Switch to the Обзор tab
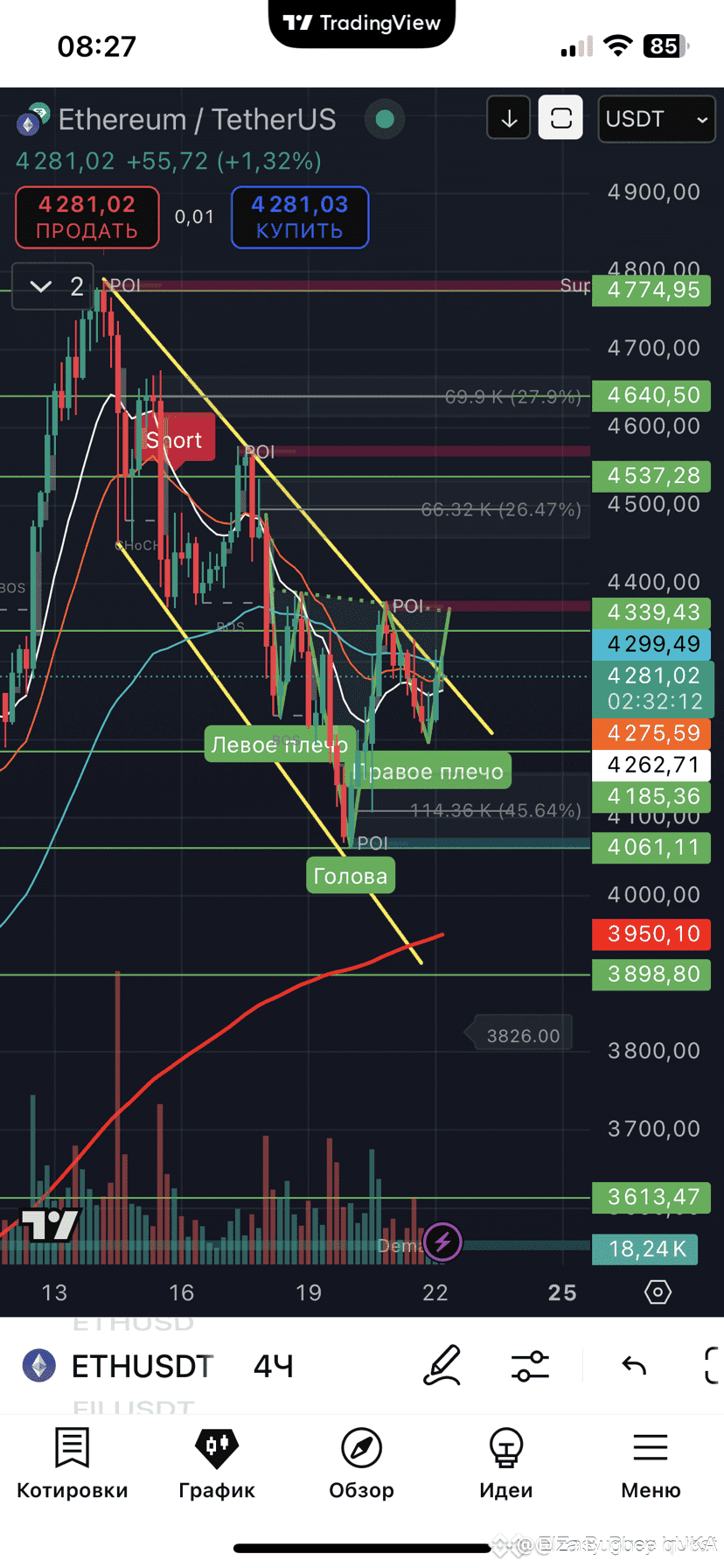 [361, 1464]
